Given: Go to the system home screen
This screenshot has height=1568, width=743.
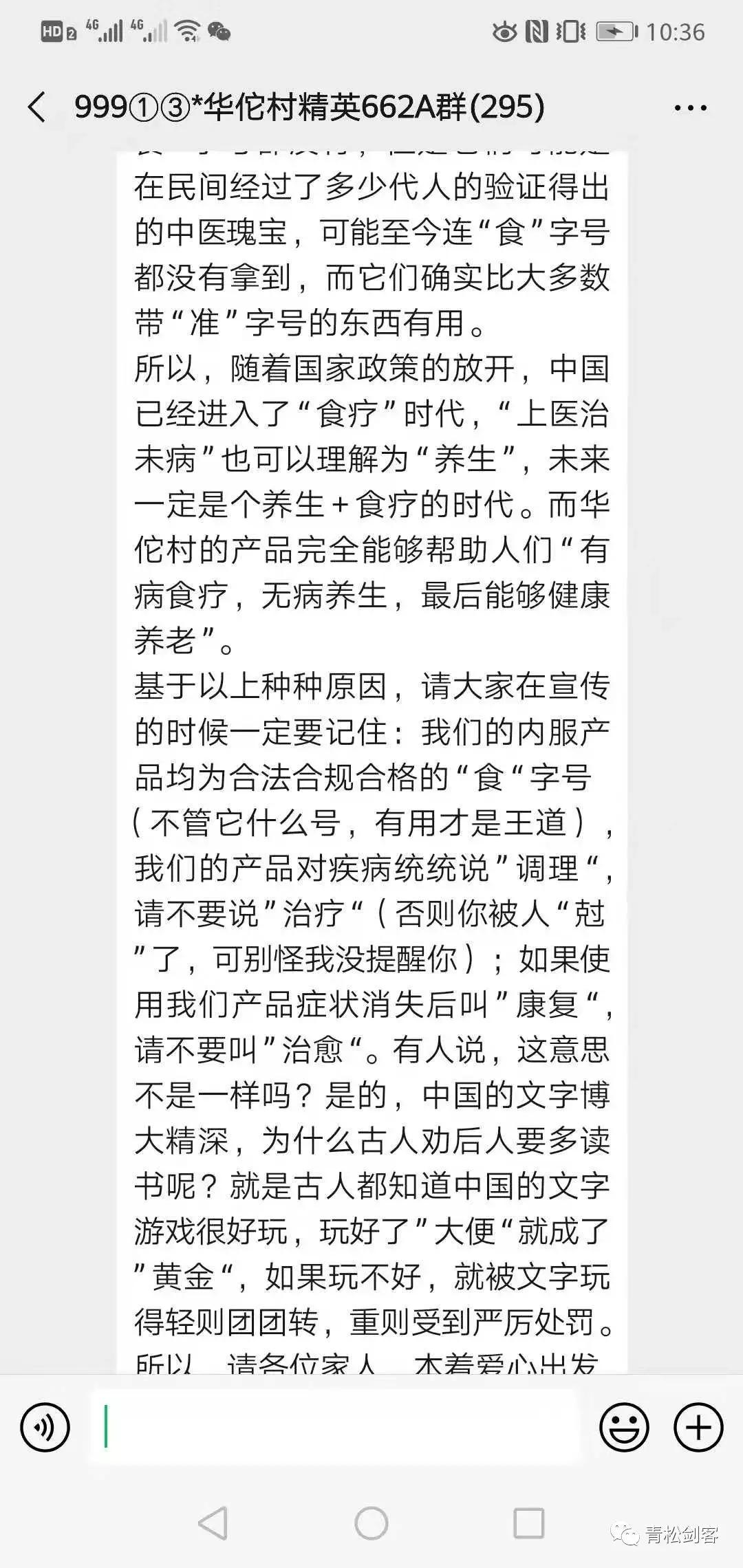Looking at the screenshot, I should [371, 1523].
